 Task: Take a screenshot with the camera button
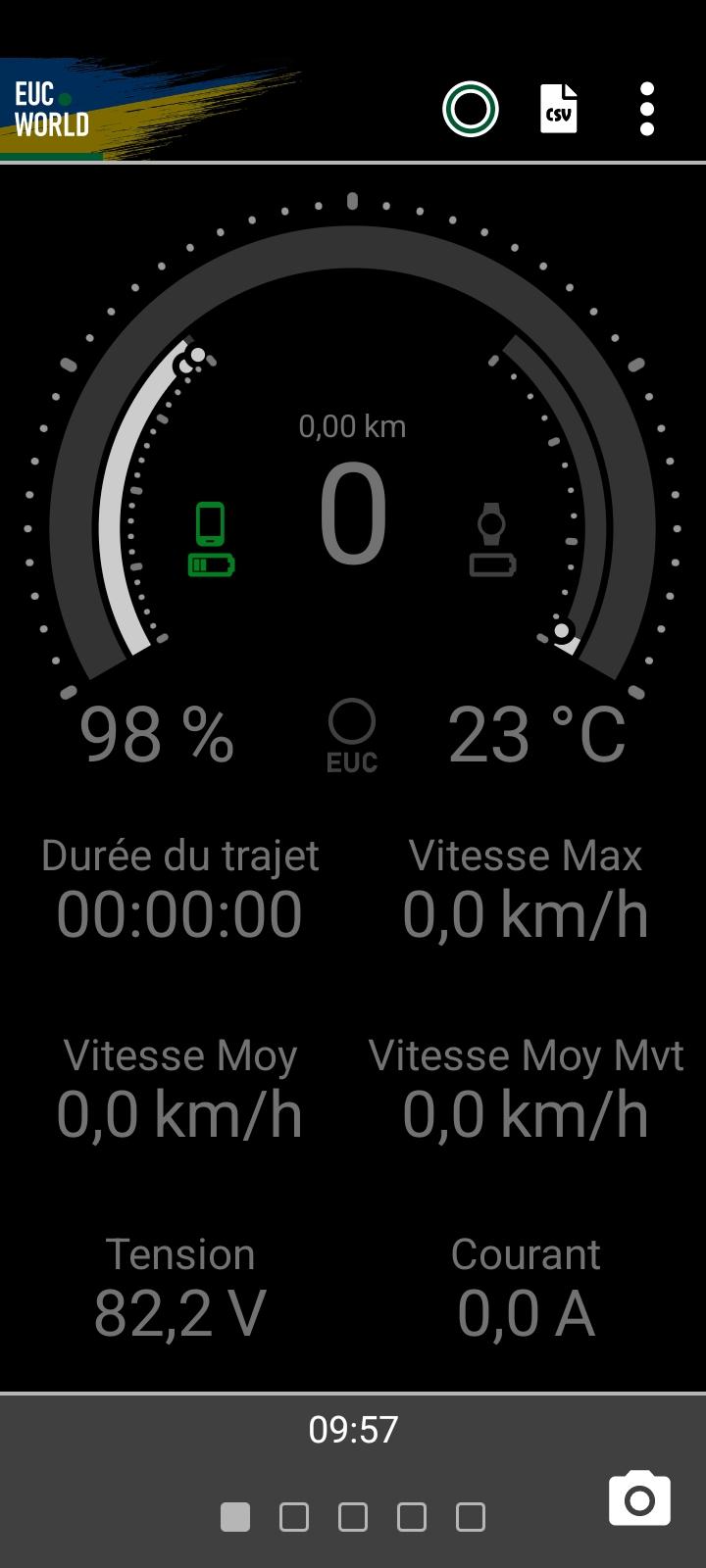639,1498
